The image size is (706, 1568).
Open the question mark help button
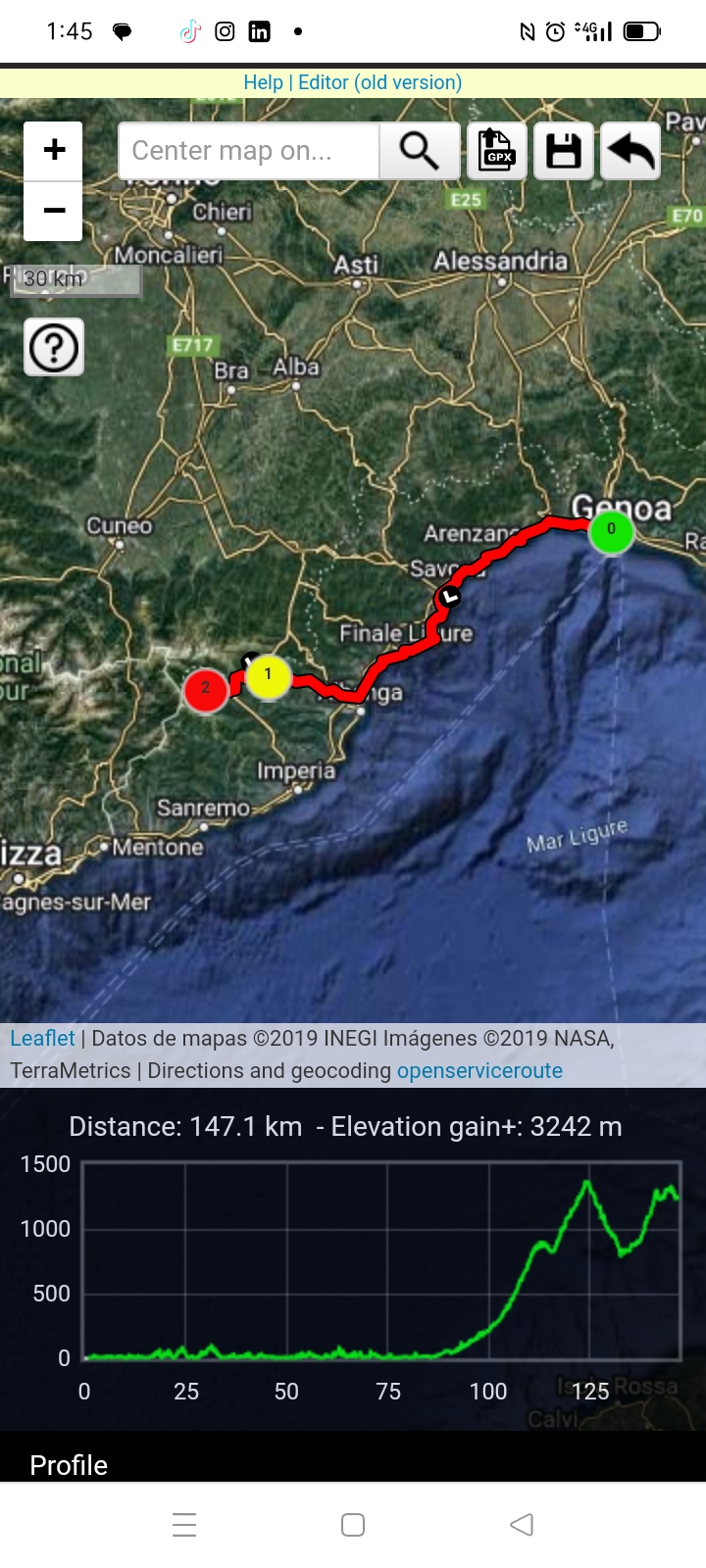pyautogui.click(x=54, y=347)
